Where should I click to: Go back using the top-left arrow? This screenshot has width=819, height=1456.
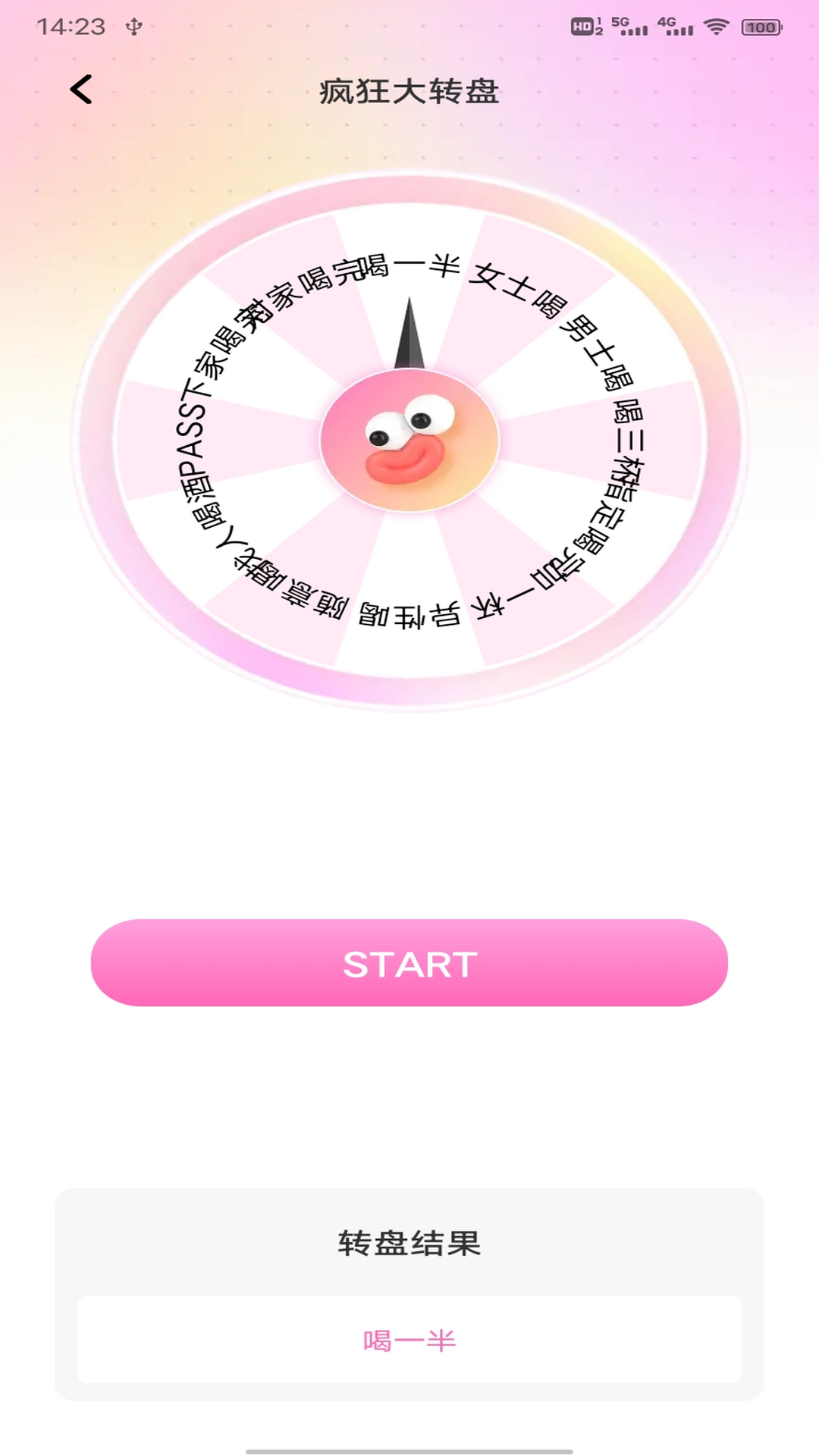tap(81, 89)
